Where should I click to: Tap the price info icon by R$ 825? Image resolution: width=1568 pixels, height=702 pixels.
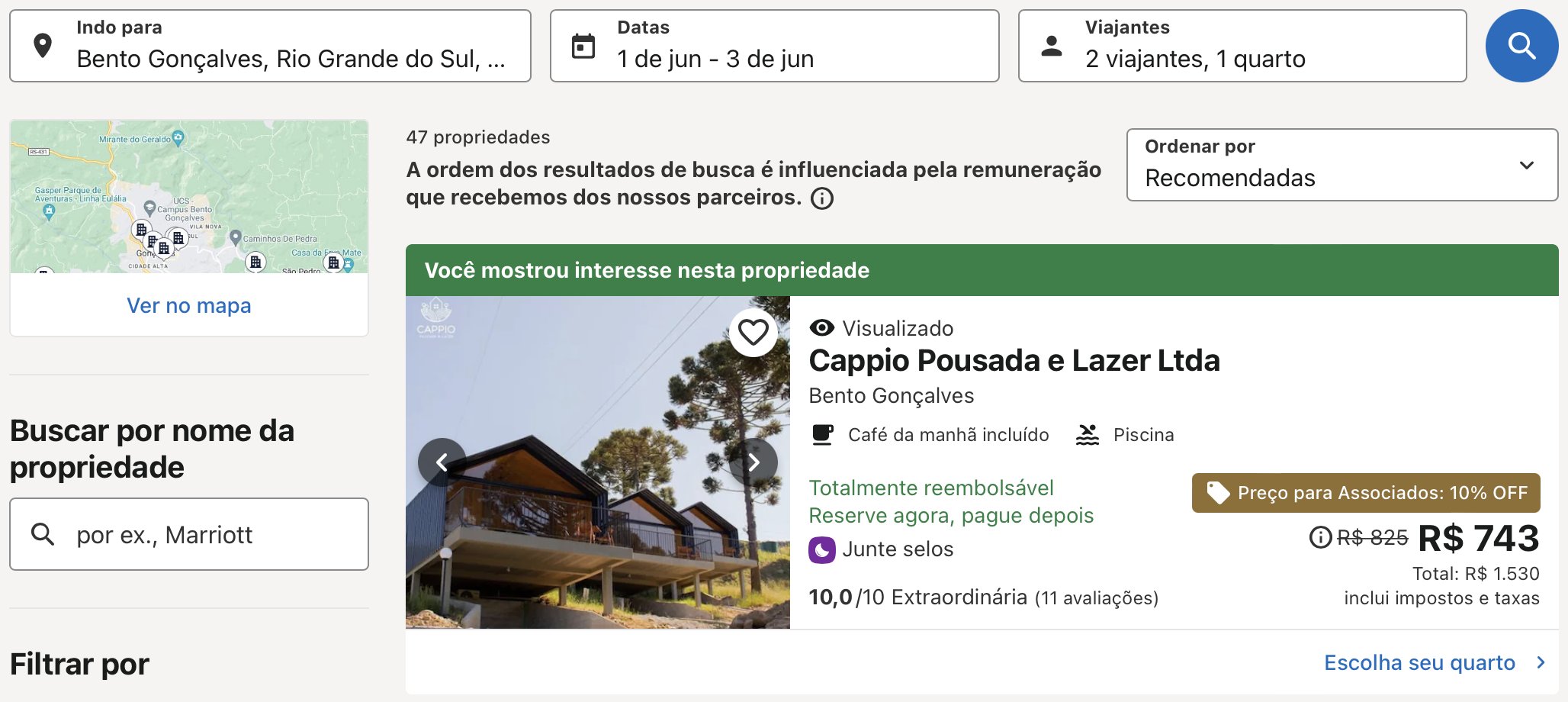[x=1320, y=537]
